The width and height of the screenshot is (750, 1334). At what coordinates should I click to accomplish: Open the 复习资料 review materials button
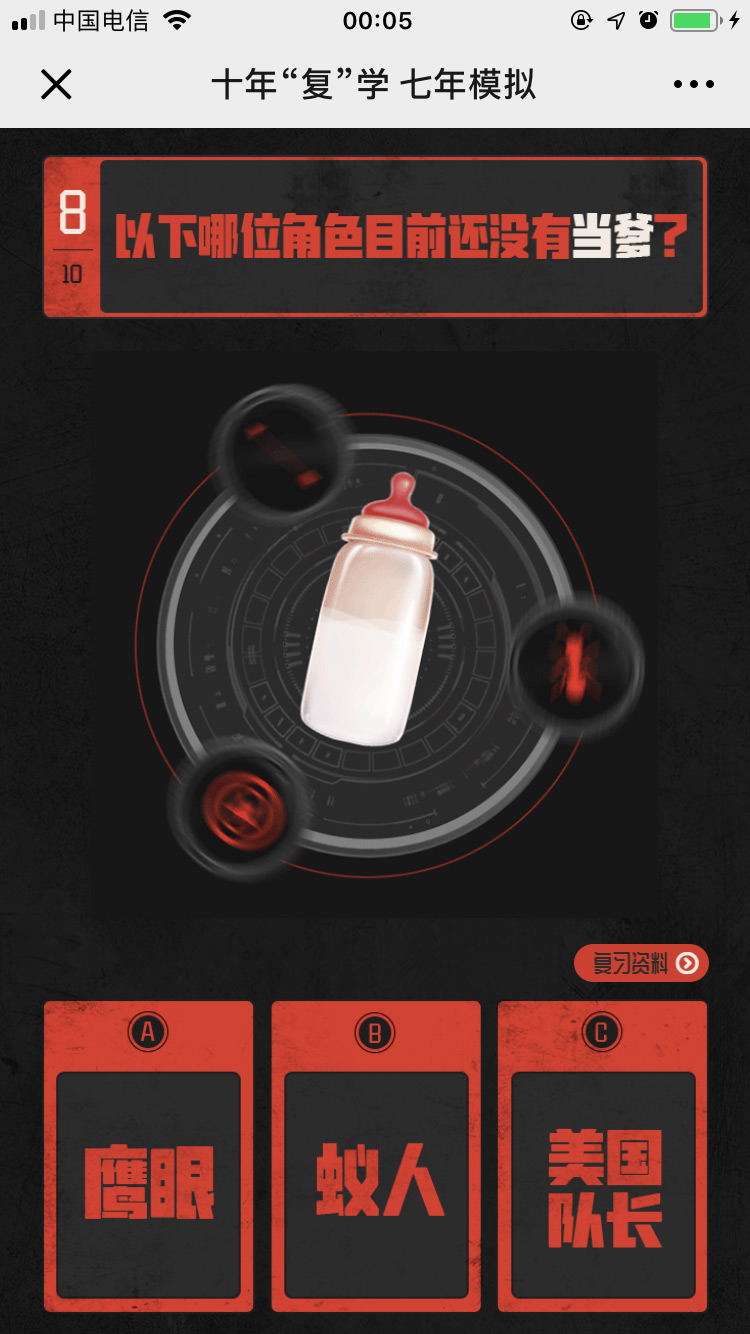coord(641,963)
